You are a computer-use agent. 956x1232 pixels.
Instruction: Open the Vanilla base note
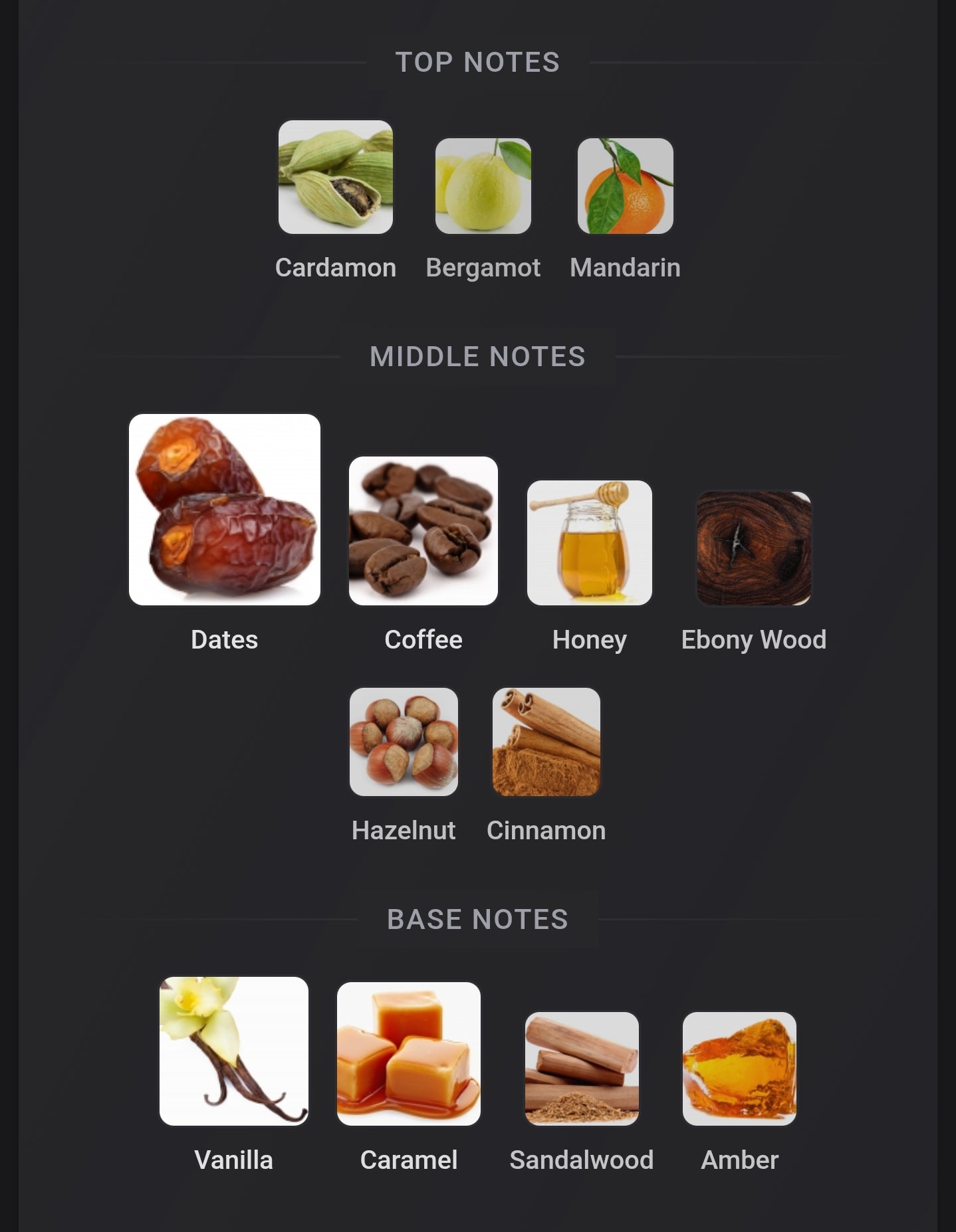(234, 1051)
